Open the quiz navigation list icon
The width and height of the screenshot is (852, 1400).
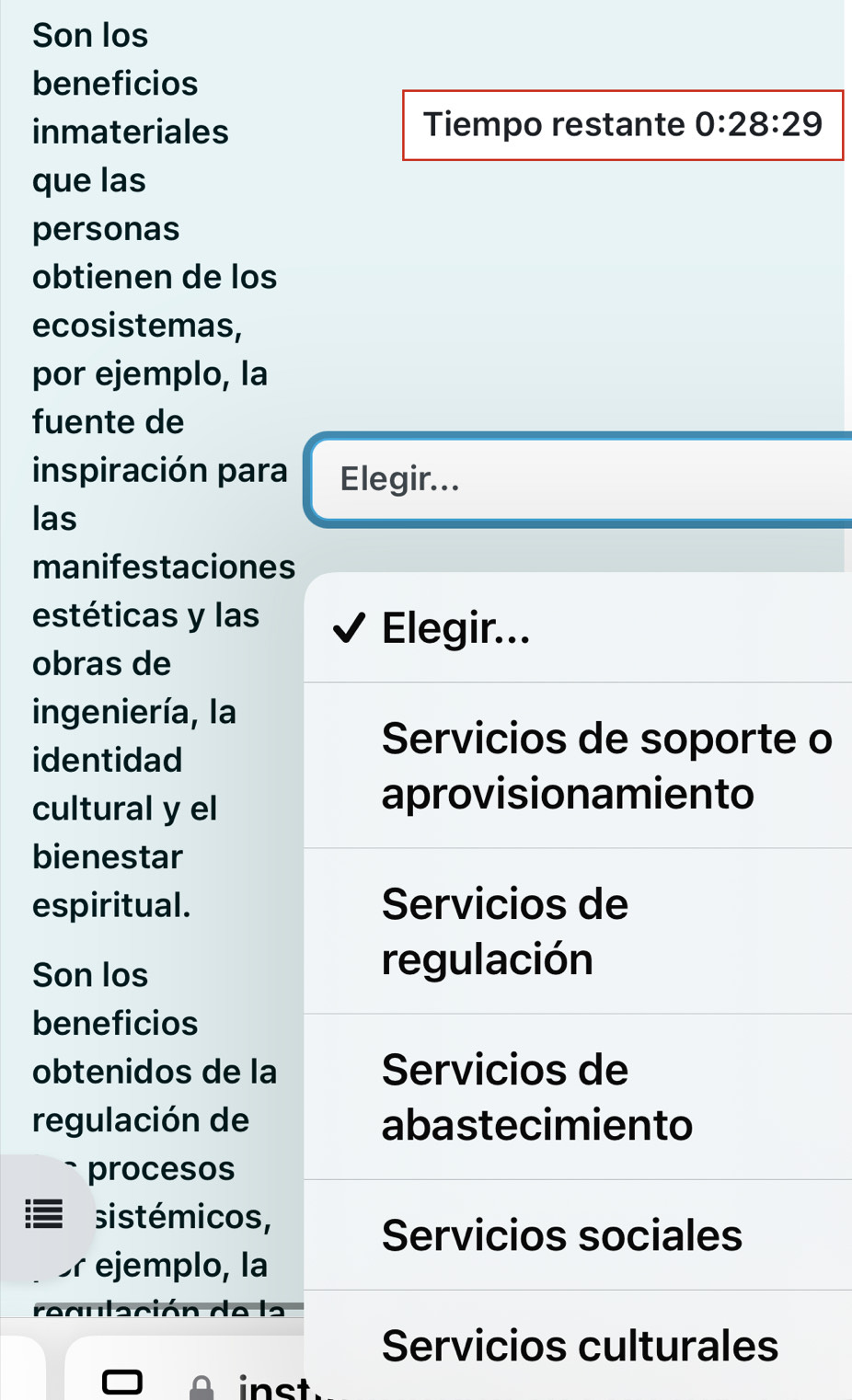point(43,1215)
